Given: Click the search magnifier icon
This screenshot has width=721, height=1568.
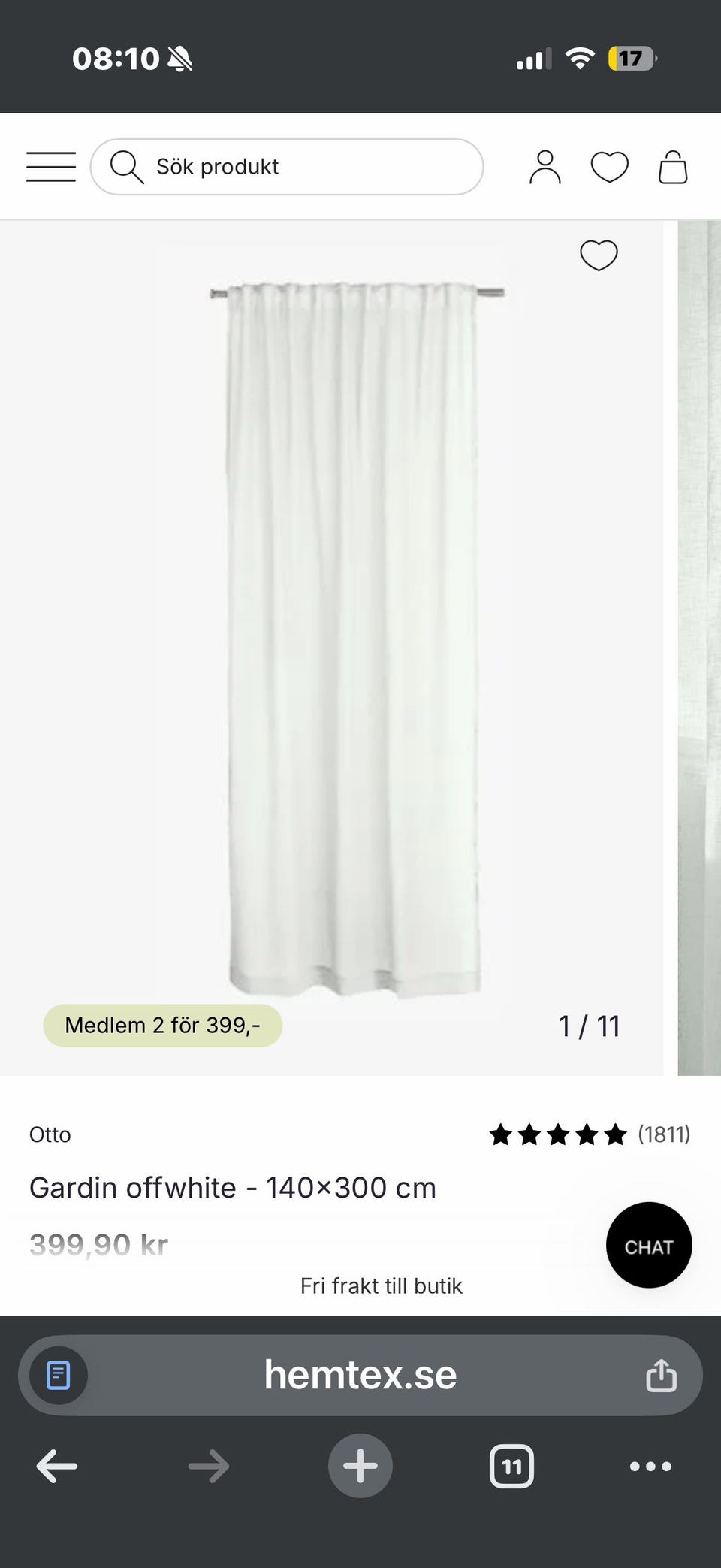Looking at the screenshot, I should (x=126, y=166).
